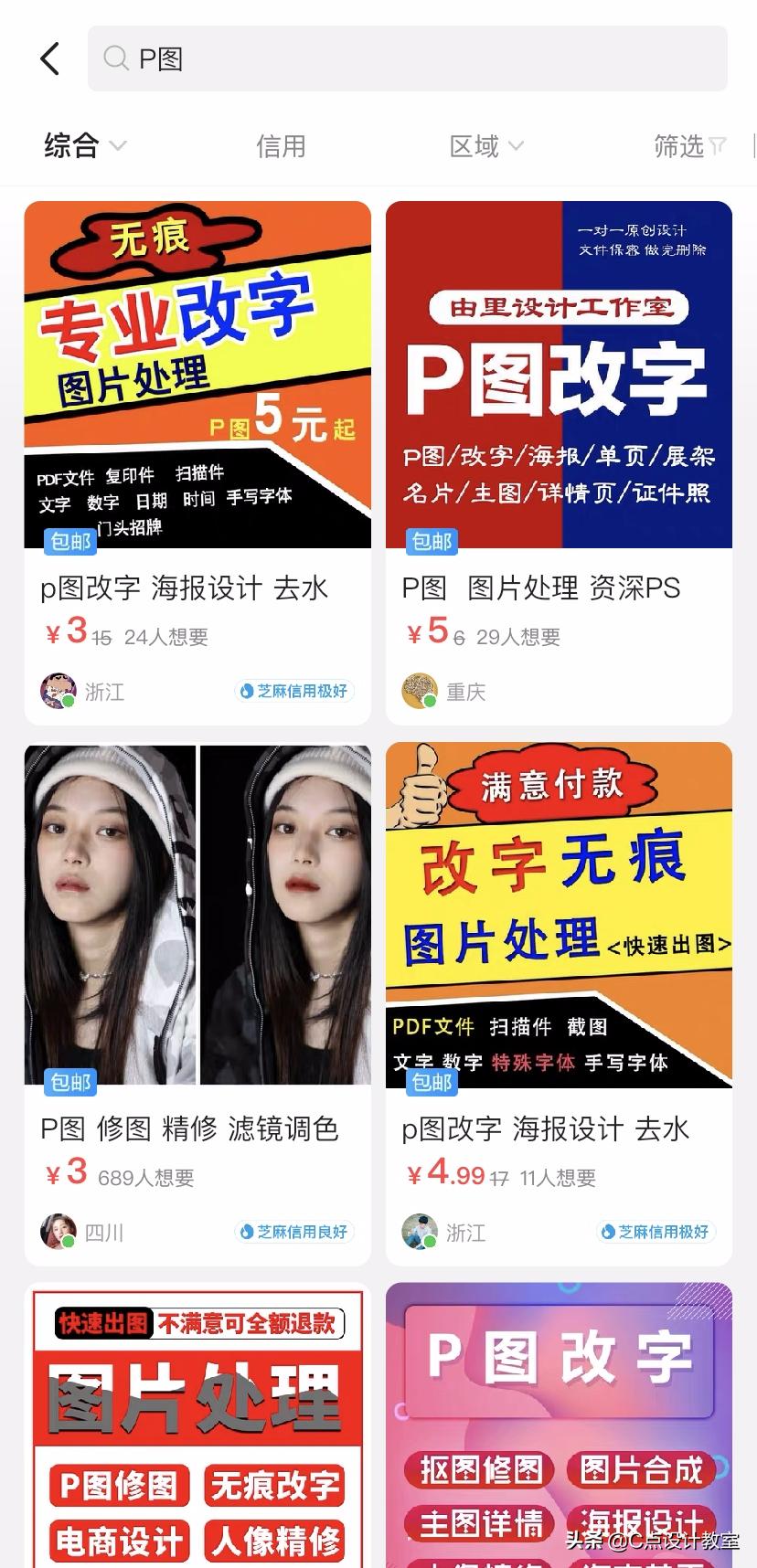The width and height of the screenshot is (757, 1568).
Task: Switch to the 信用 tab
Action: (282, 145)
